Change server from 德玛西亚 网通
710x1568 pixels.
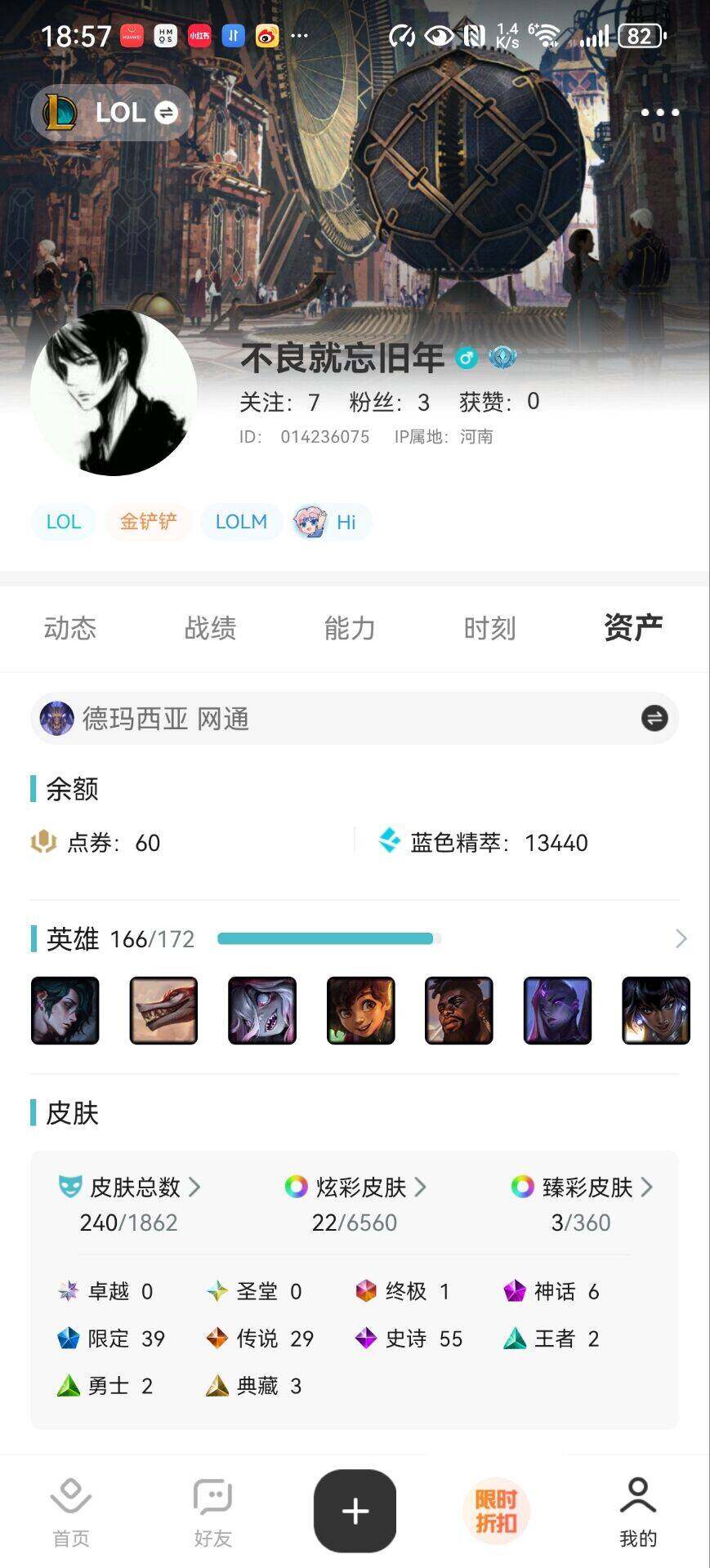coord(654,719)
